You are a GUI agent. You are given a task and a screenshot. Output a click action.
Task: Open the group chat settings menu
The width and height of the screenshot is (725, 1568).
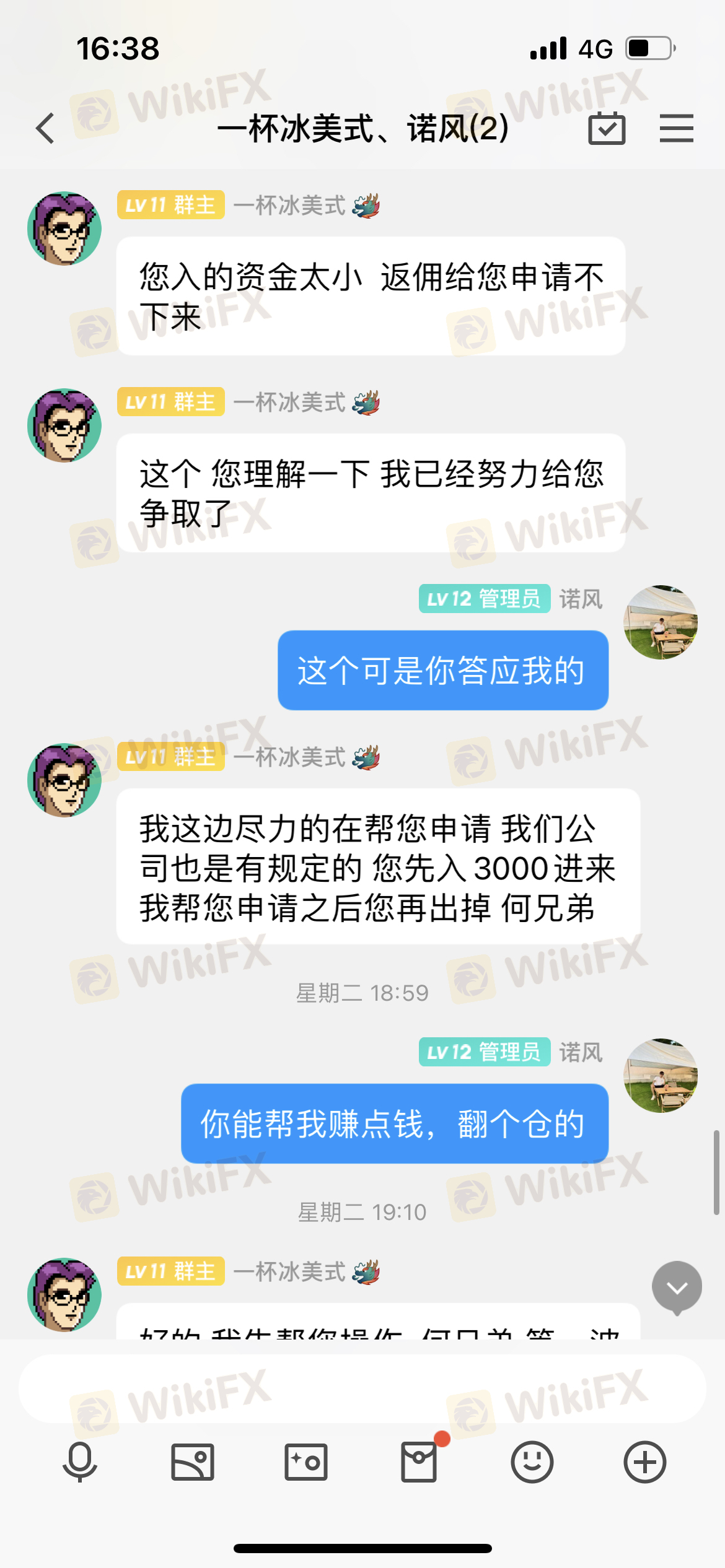point(676,128)
